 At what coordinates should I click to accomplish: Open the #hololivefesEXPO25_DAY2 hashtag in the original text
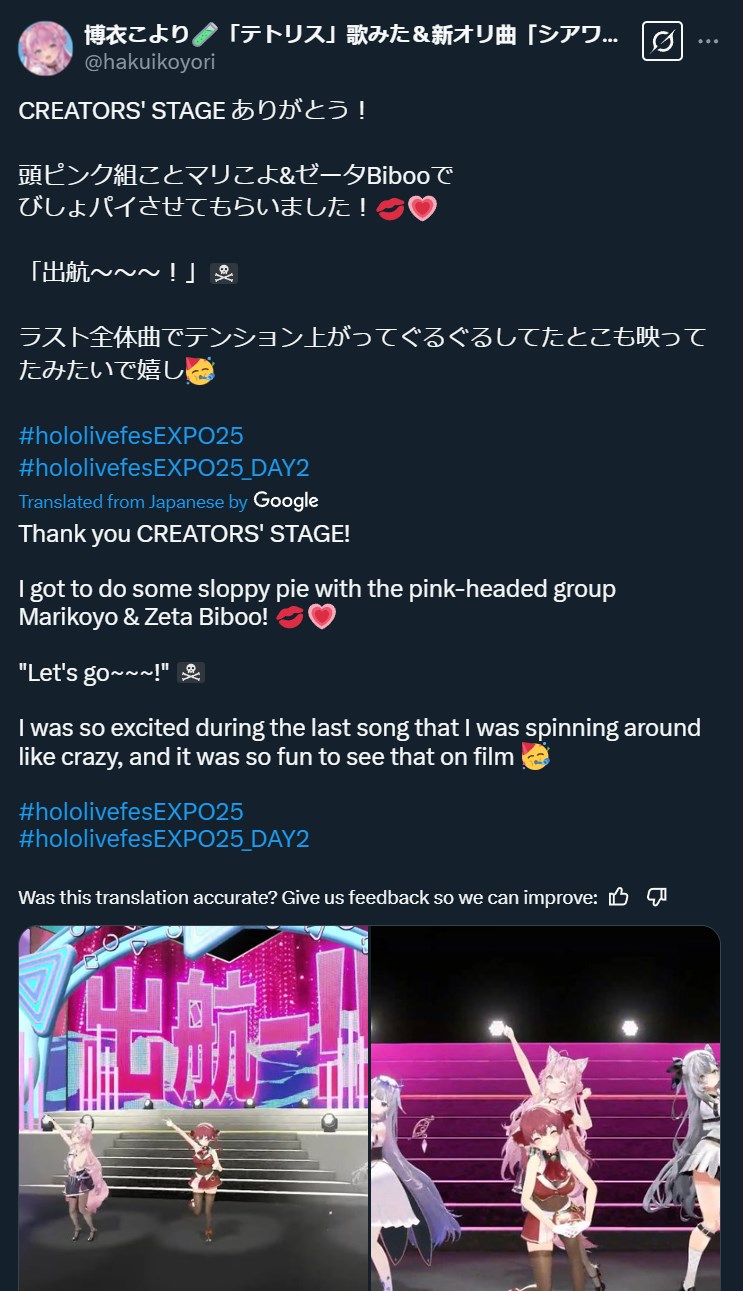[164, 467]
